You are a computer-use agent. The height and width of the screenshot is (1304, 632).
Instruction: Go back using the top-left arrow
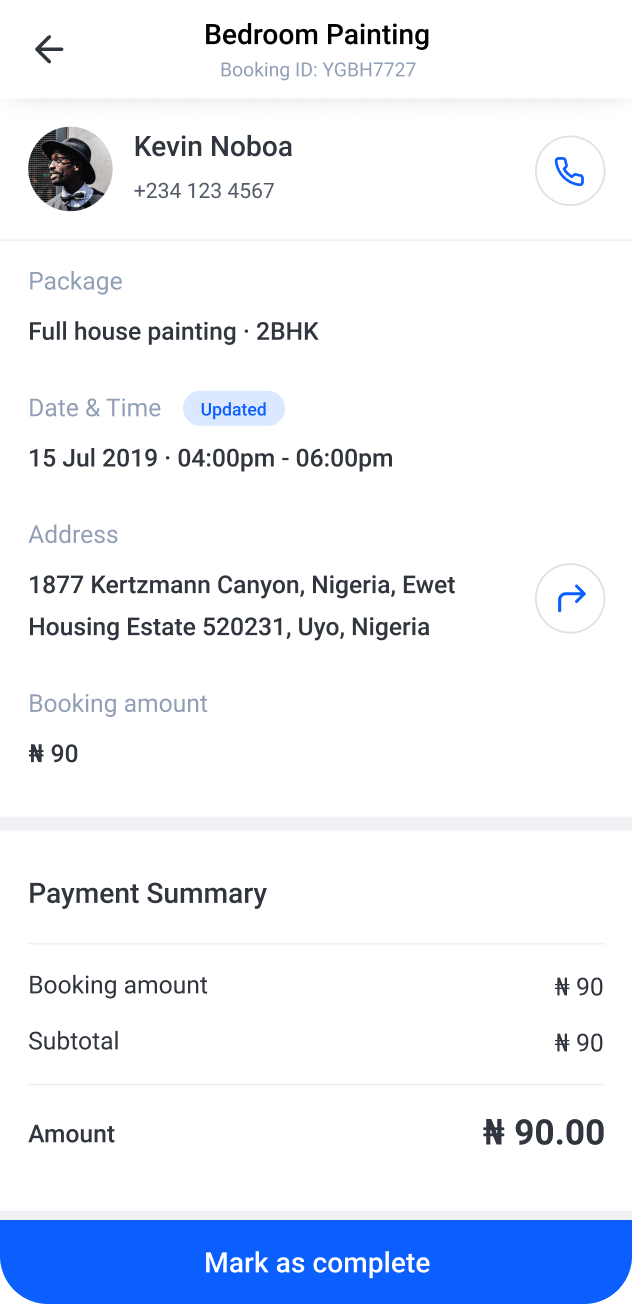coord(49,49)
